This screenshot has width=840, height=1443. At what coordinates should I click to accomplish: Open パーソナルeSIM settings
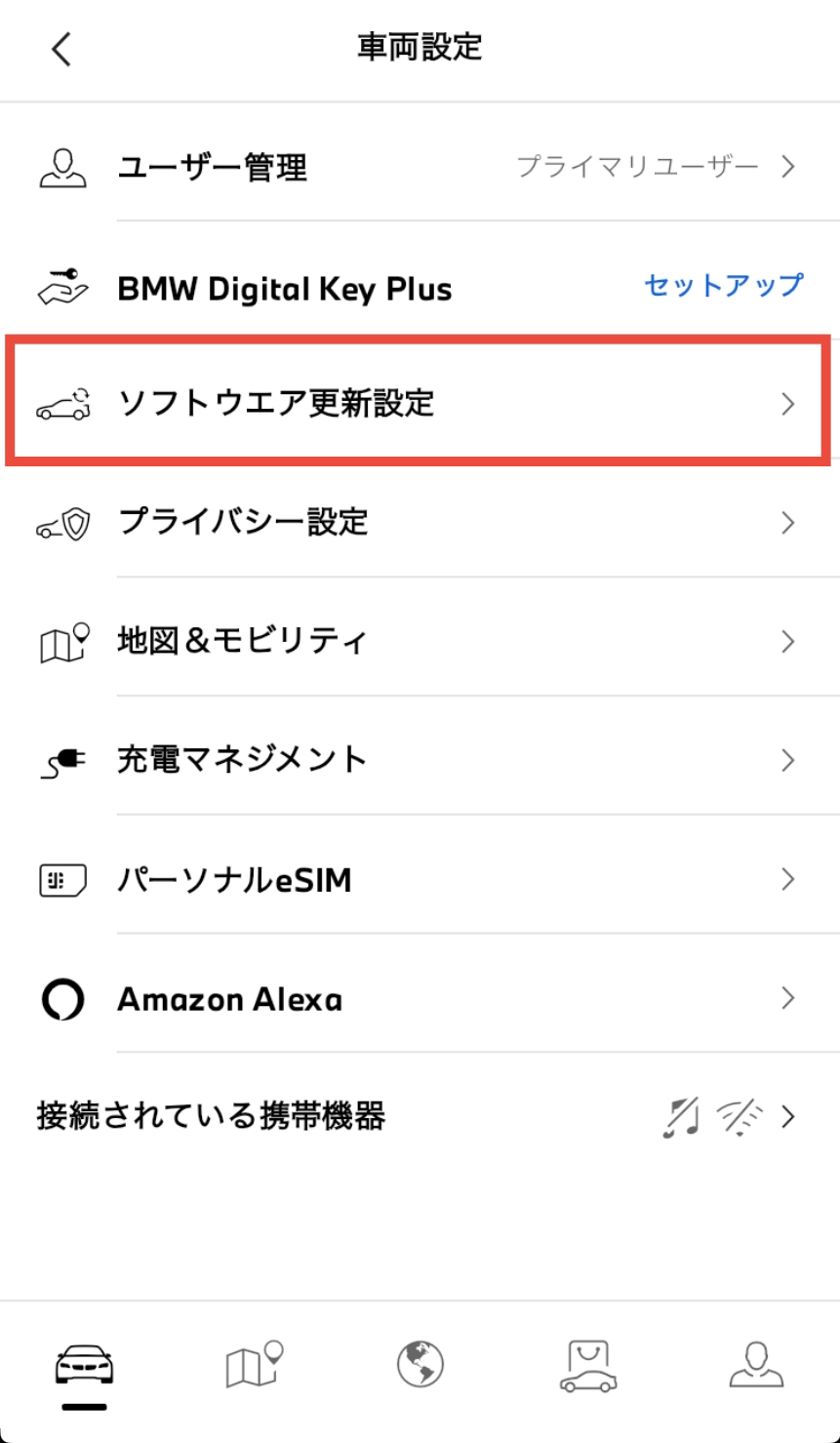click(420, 879)
